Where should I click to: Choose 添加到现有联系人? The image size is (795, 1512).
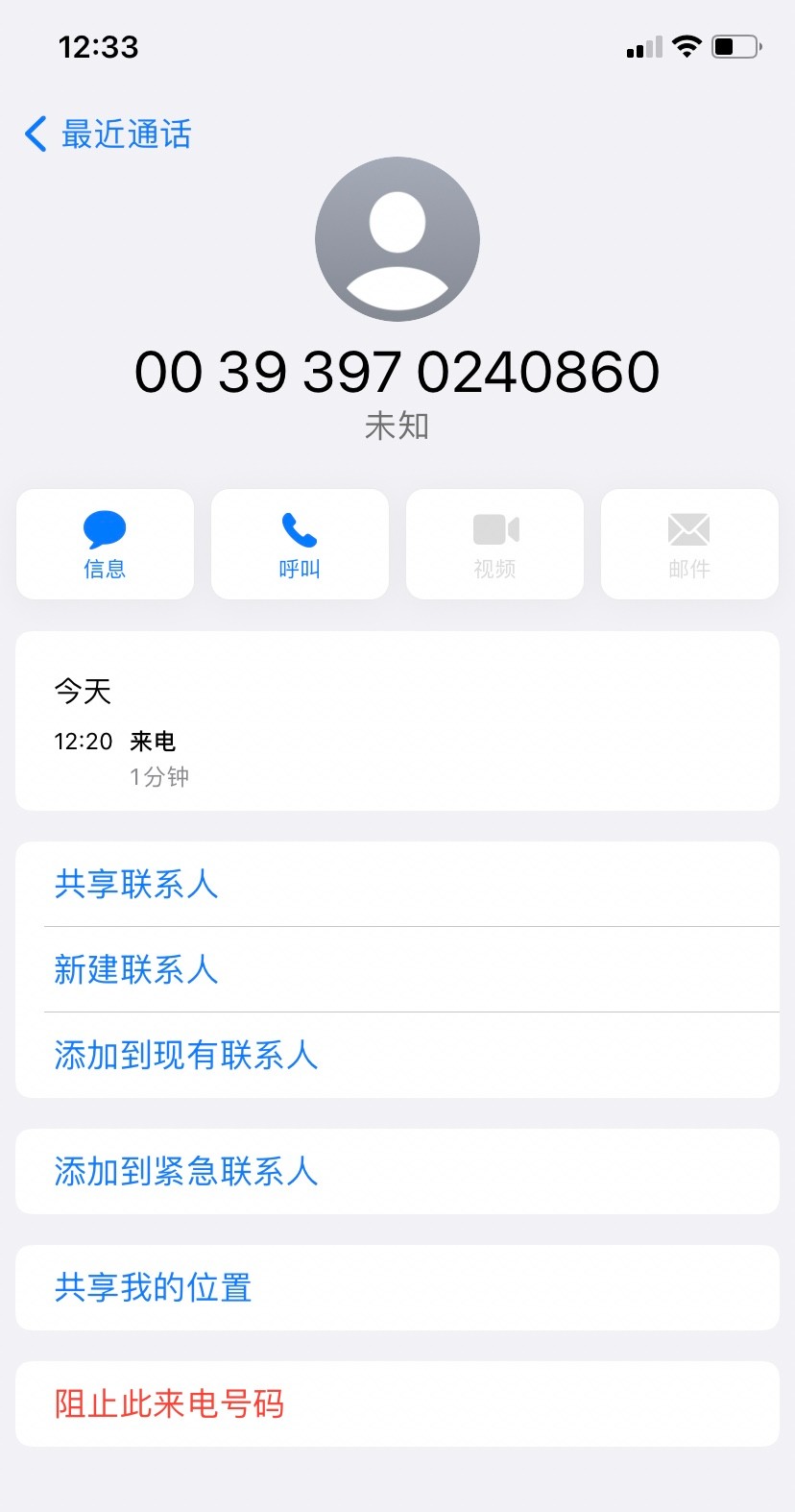[x=186, y=1055]
